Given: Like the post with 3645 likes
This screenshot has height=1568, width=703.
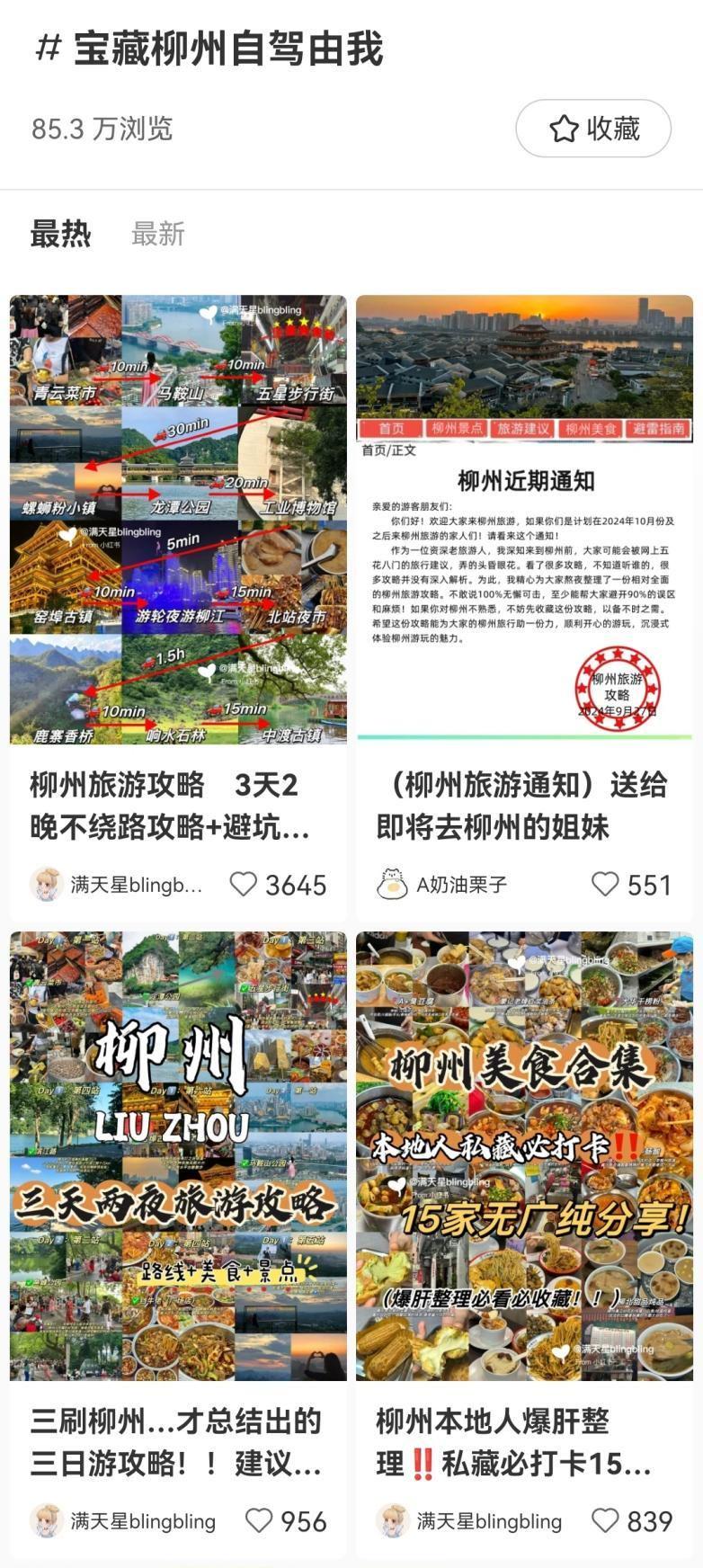Looking at the screenshot, I should pyautogui.click(x=243, y=885).
